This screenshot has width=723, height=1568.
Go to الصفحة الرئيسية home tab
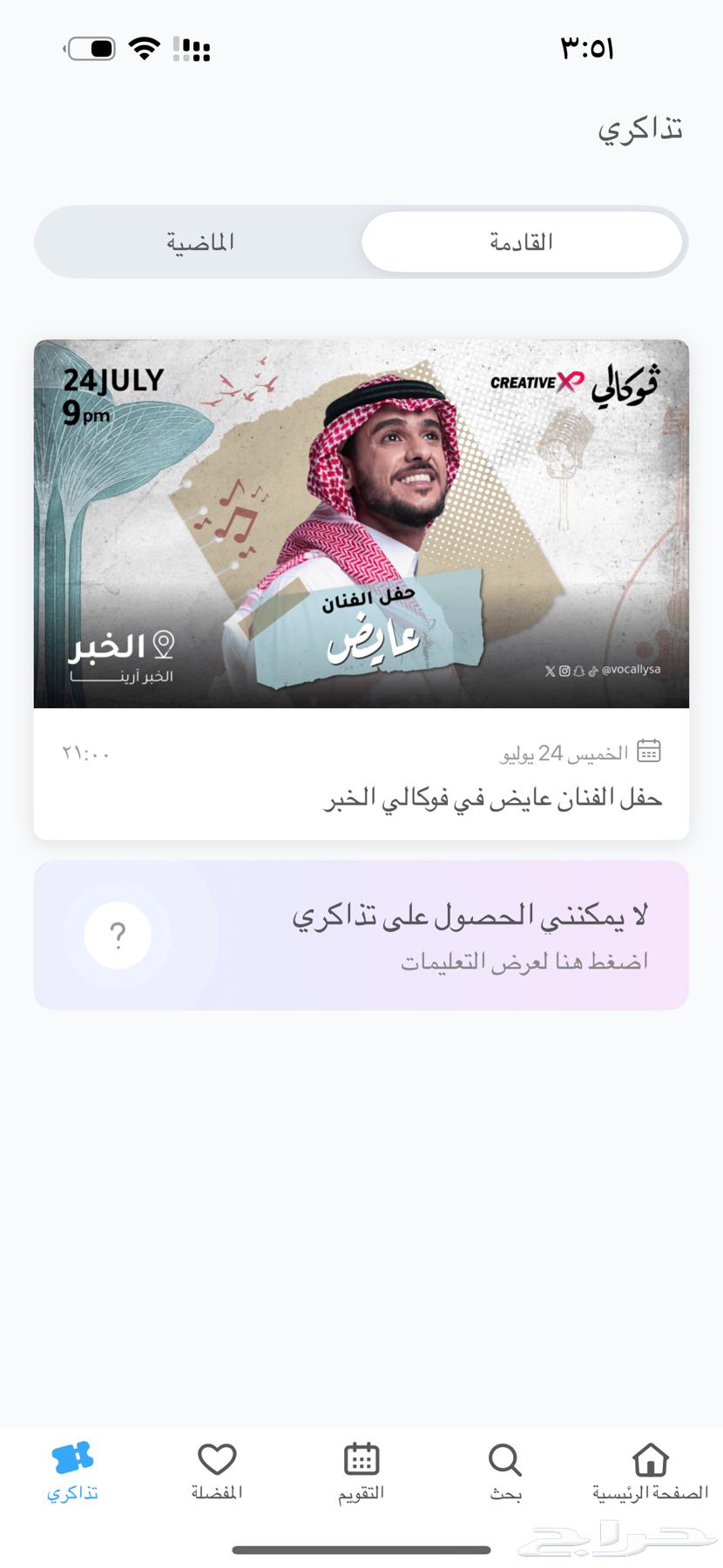(x=650, y=1472)
